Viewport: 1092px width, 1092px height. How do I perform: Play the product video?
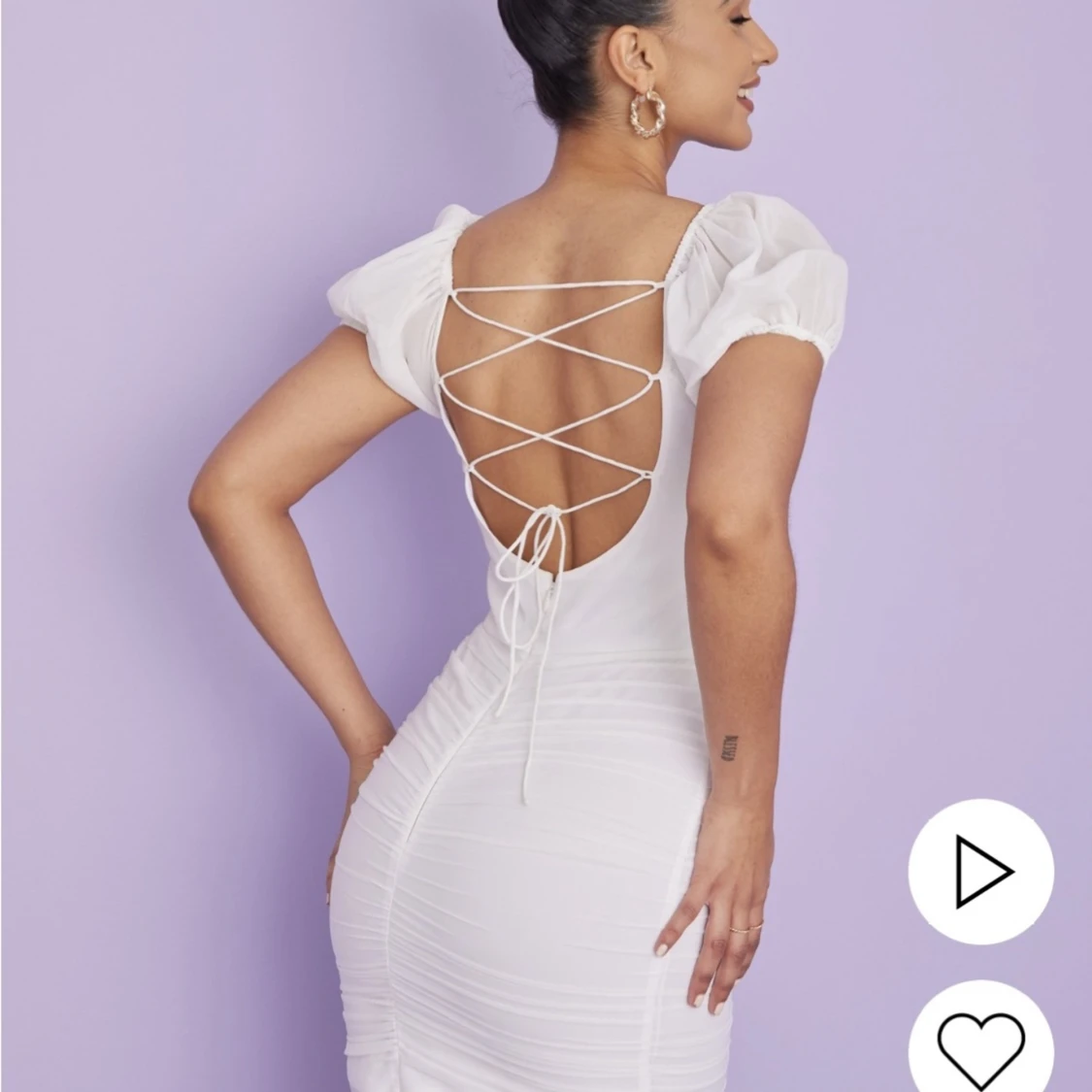click(x=980, y=871)
